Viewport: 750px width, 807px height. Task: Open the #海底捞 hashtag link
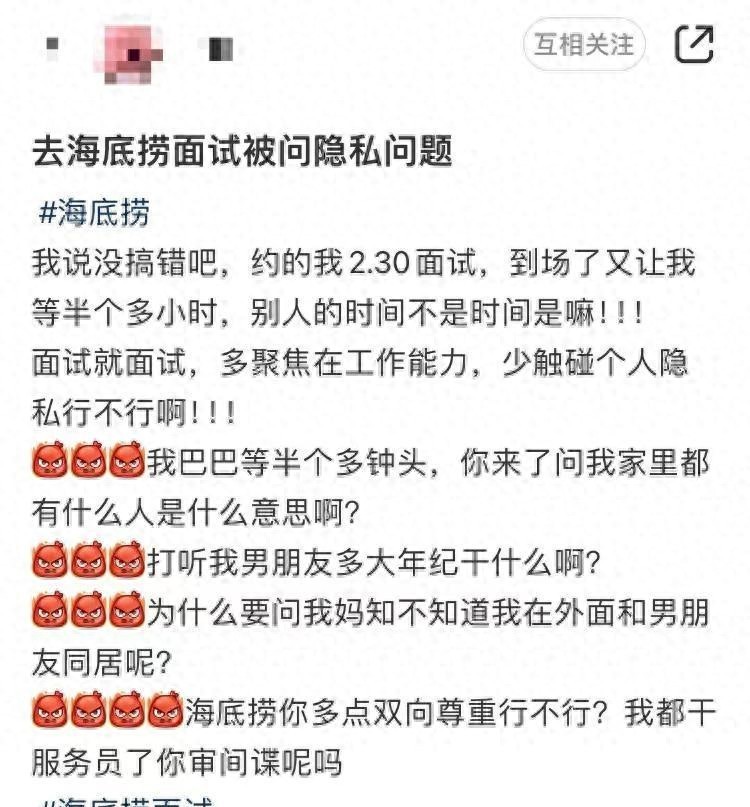(x=95, y=212)
